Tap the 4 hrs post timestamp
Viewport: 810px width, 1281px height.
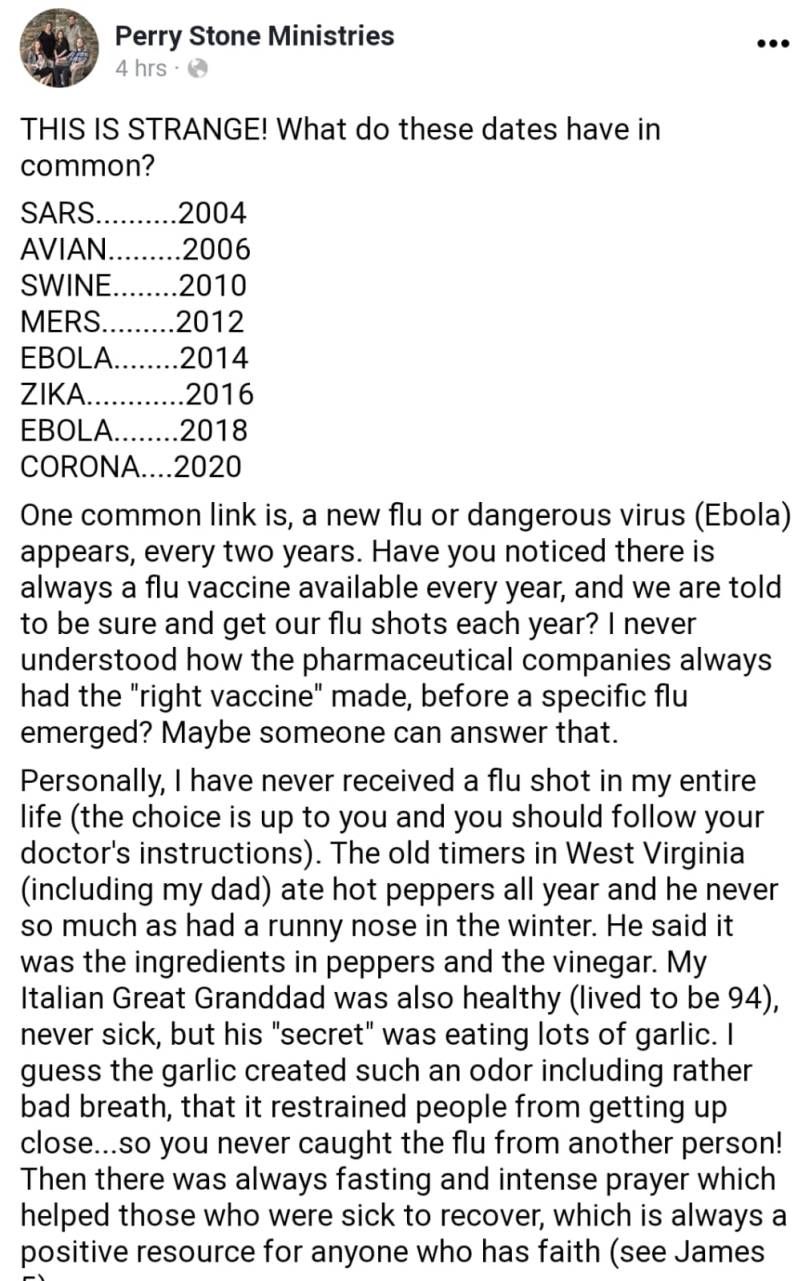(139, 69)
